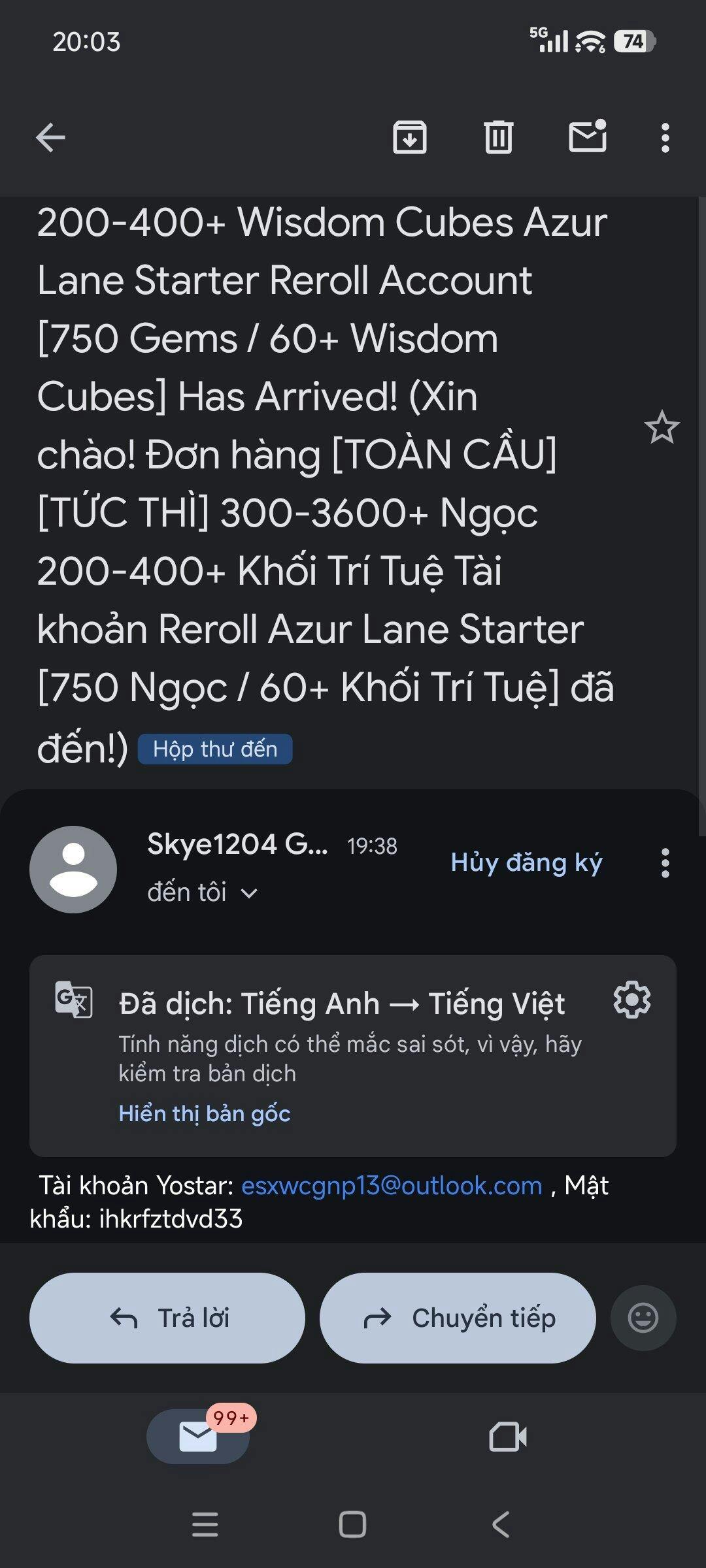Mark this email as unread
This screenshot has height=1568, width=706.
pyautogui.click(x=587, y=137)
